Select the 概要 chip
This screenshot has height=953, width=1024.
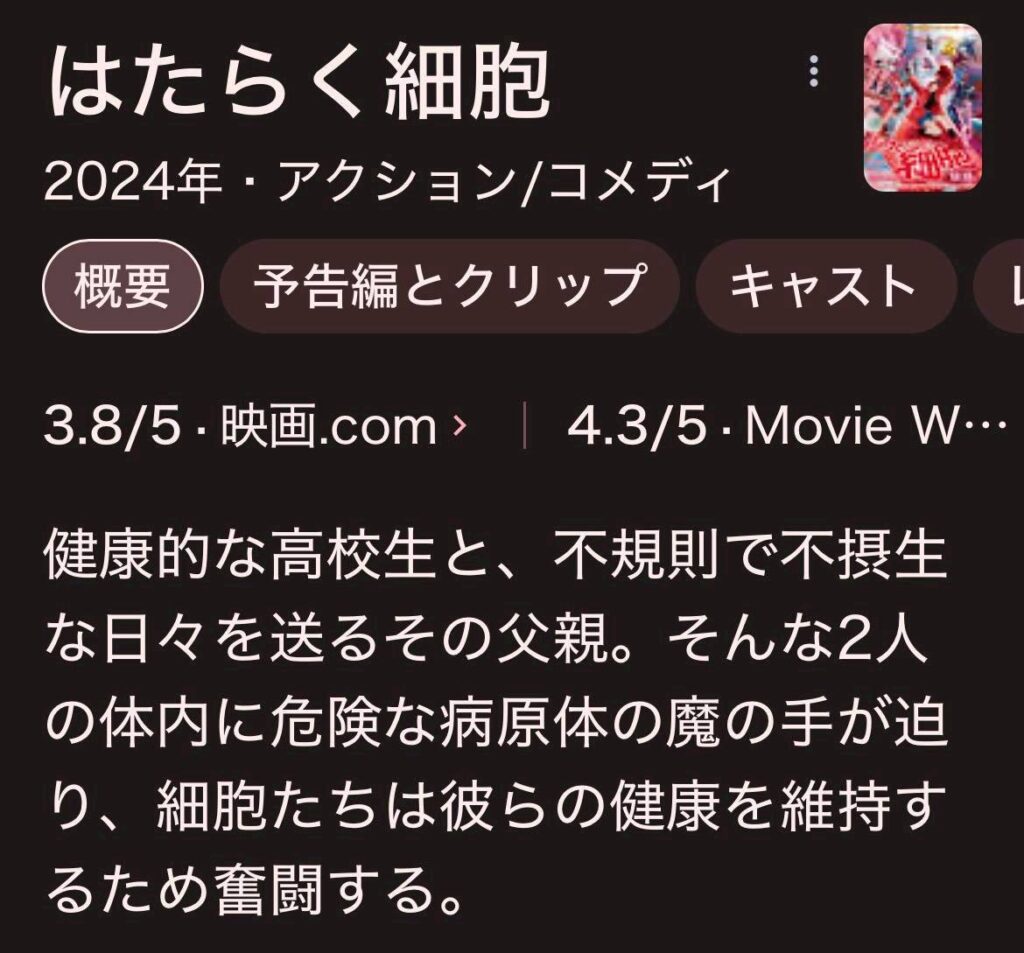coord(123,286)
